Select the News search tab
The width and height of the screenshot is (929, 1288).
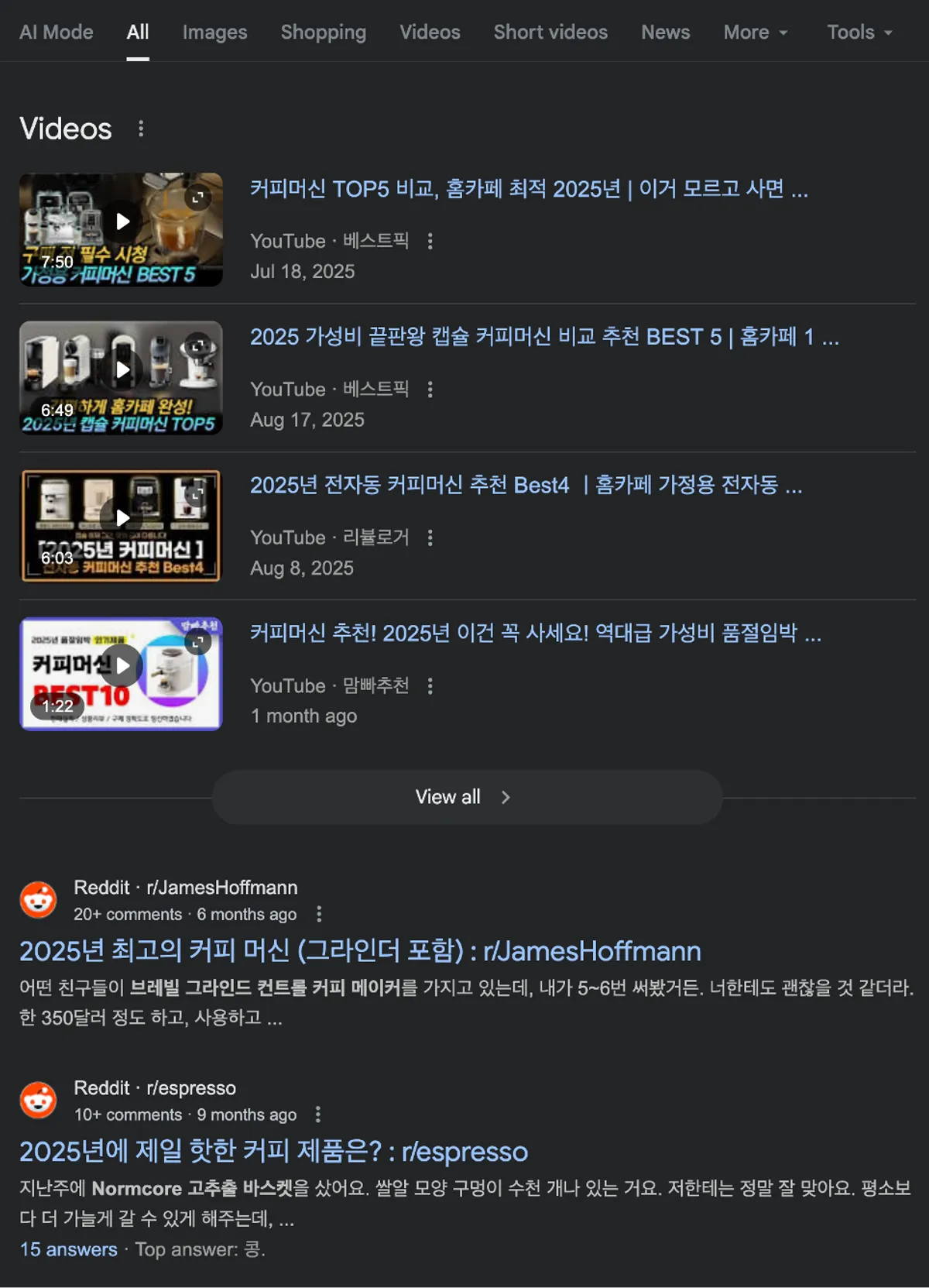point(664,33)
